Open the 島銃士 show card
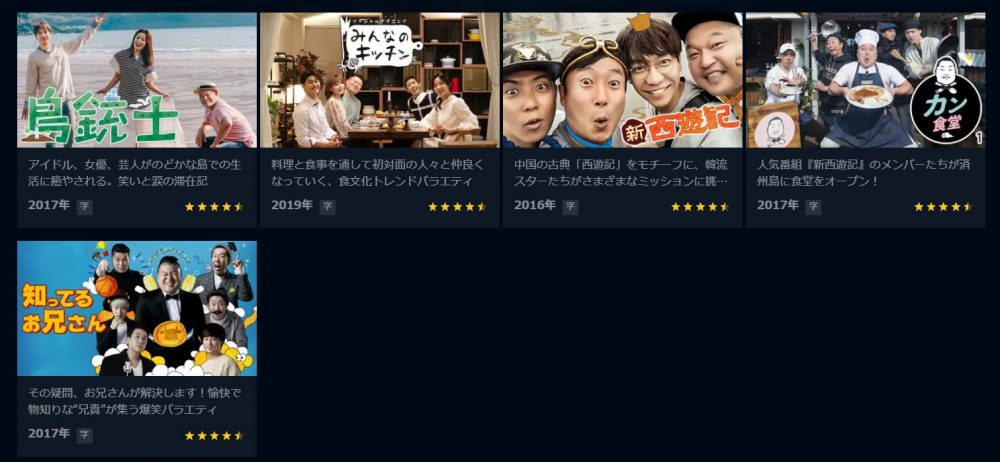This screenshot has height=462, width=1000. (x=137, y=80)
